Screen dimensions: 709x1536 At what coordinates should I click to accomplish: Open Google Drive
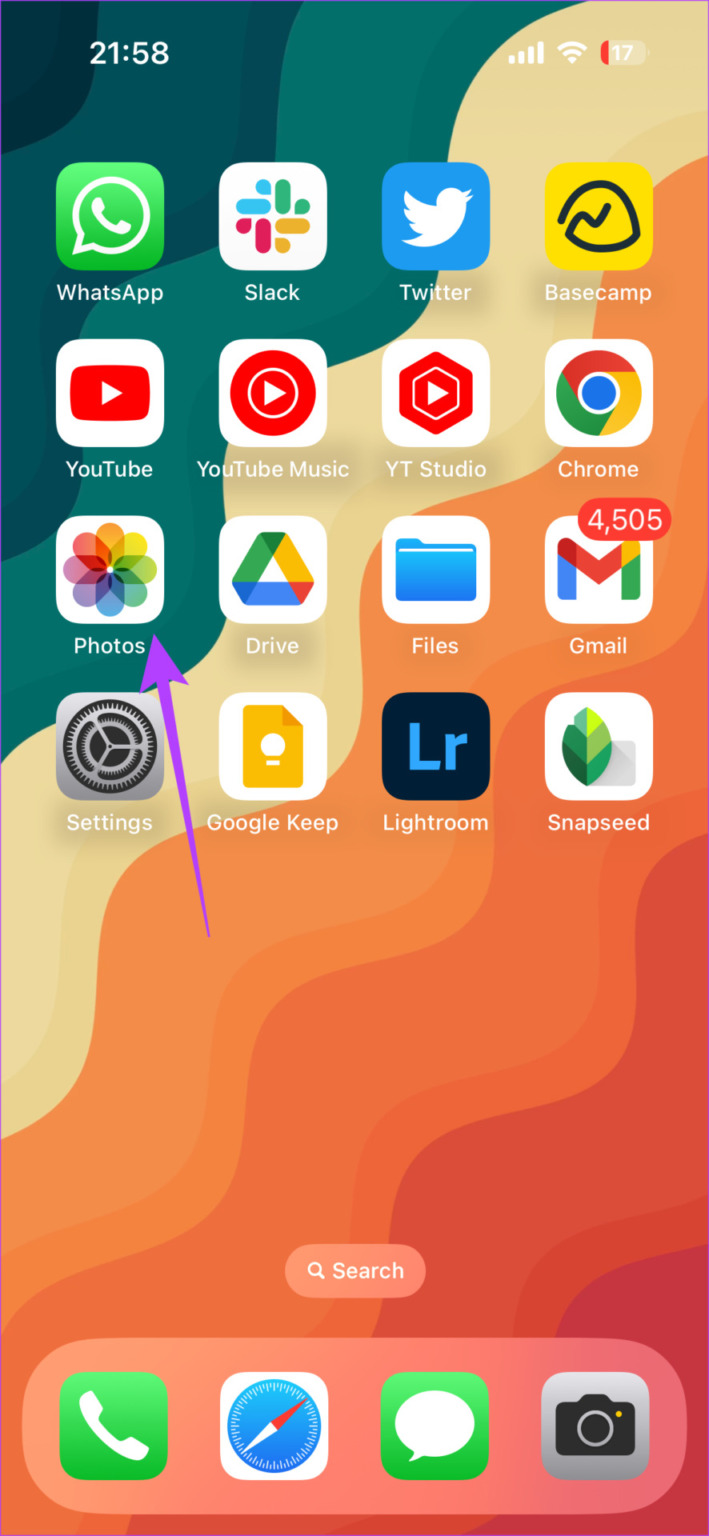[x=272, y=570]
